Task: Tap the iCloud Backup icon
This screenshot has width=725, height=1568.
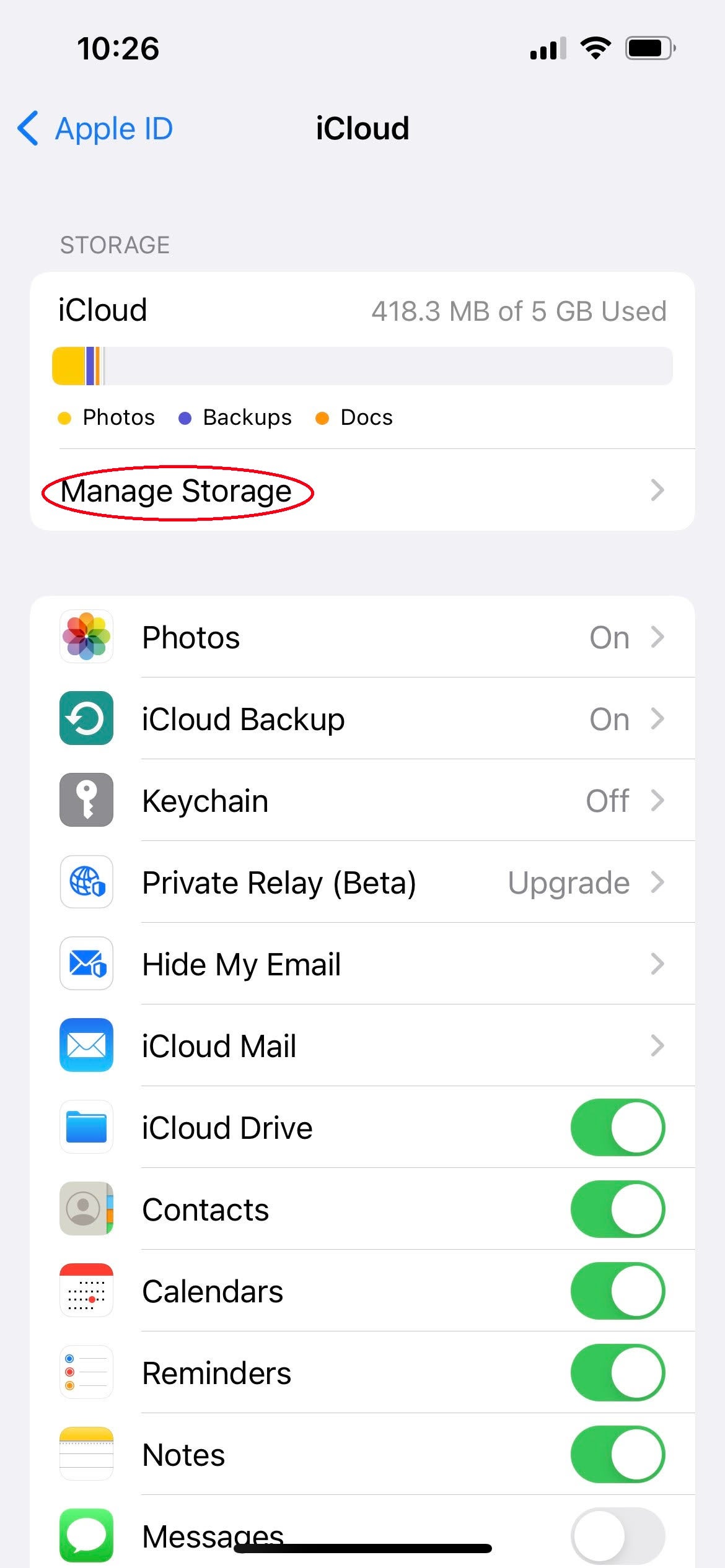Action: (x=86, y=718)
